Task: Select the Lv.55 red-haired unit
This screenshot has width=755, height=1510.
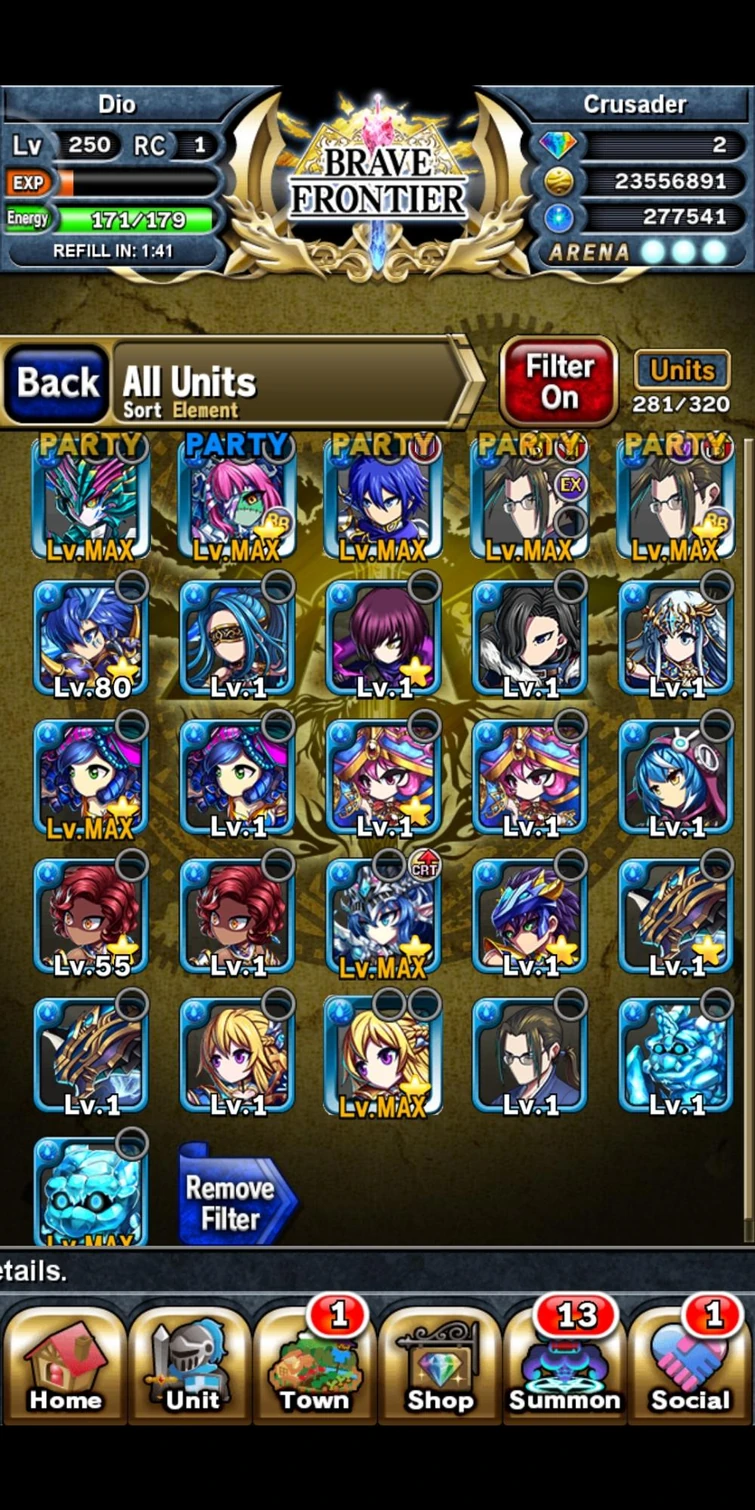Action: pos(91,915)
